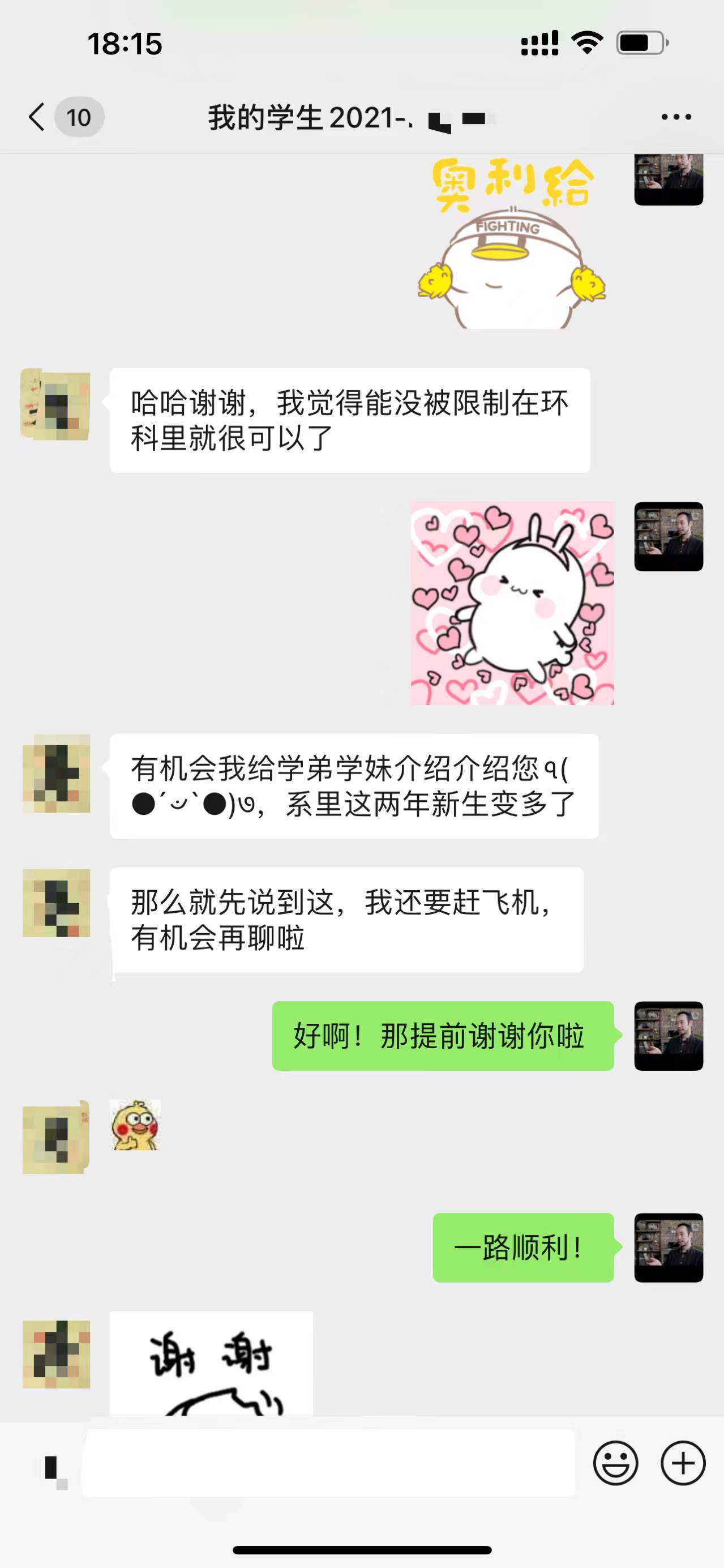This screenshot has width=724, height=1568.
Task: Tap the yellow duck thumbs-up sticker
Action: pyautogui.click(x=135, y=1126)
